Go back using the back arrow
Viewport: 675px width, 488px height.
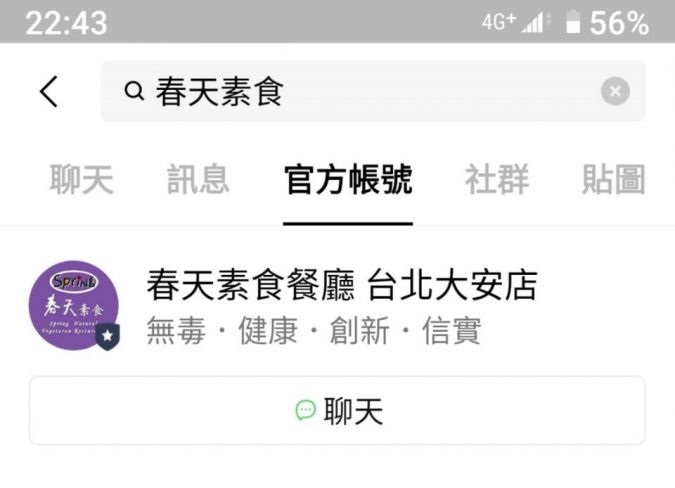point(49,92)
